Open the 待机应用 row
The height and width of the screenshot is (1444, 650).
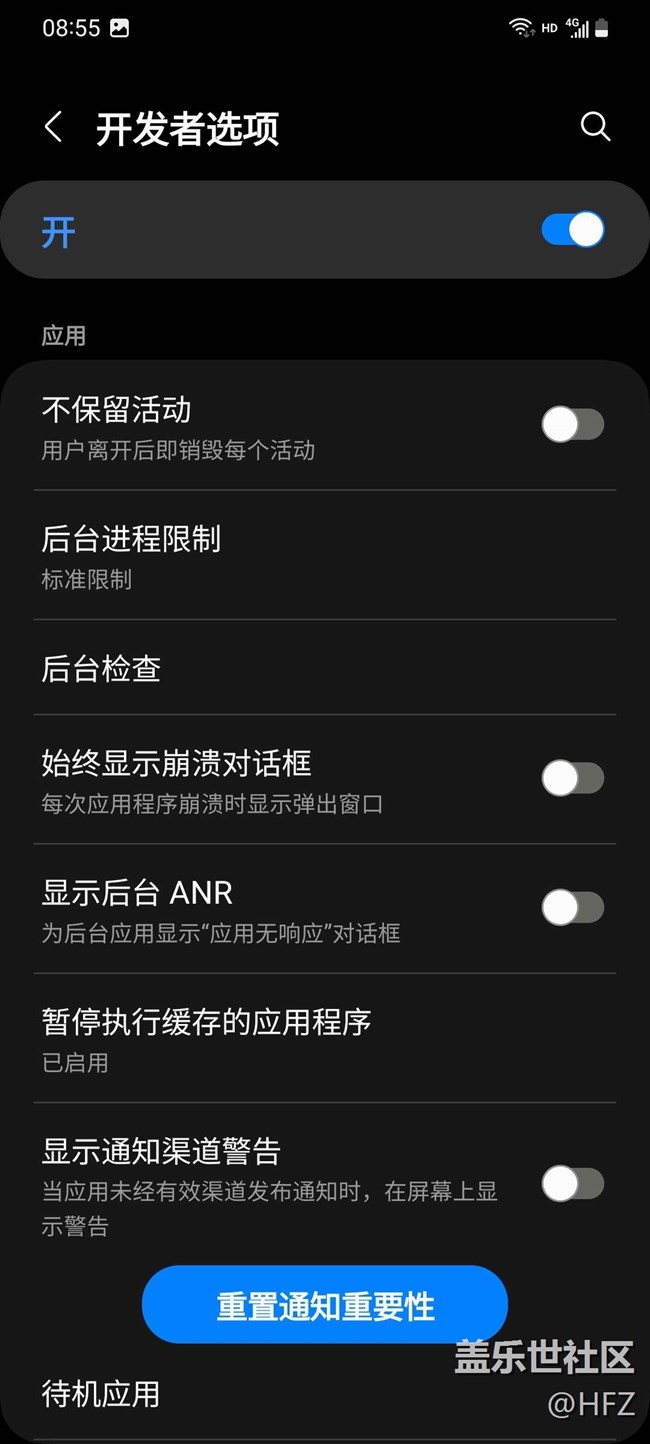(325, 1394)
